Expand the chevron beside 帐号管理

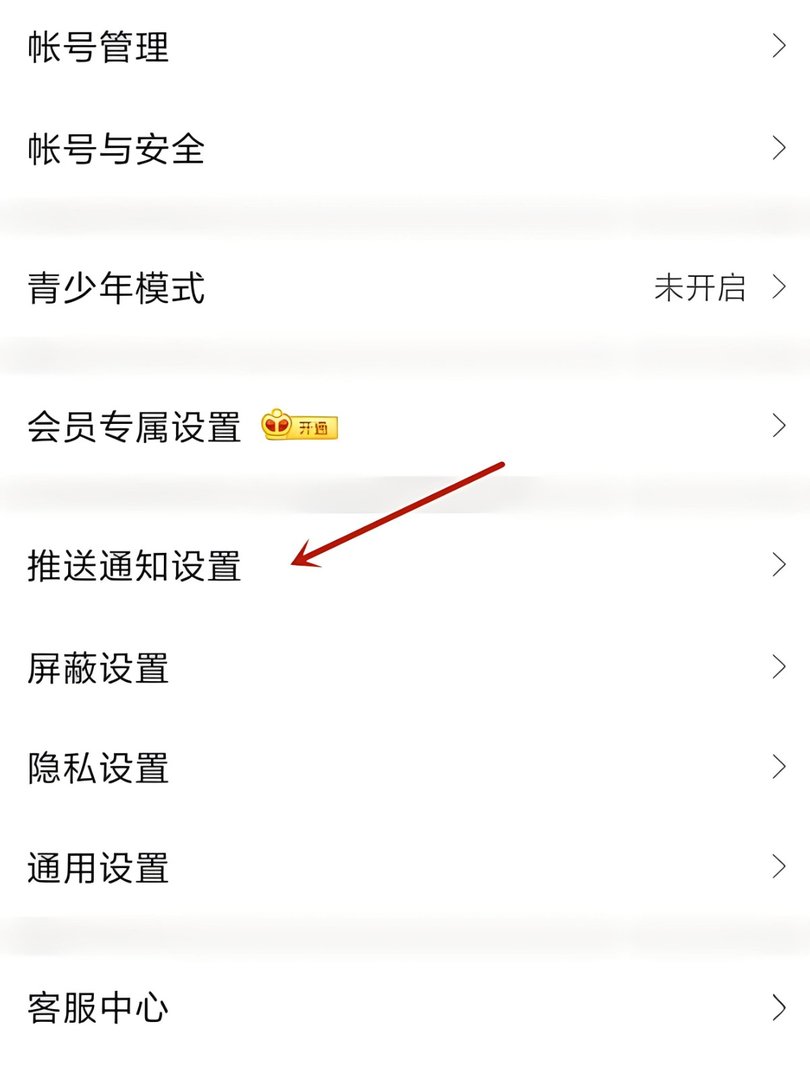[x=781, y=47]
